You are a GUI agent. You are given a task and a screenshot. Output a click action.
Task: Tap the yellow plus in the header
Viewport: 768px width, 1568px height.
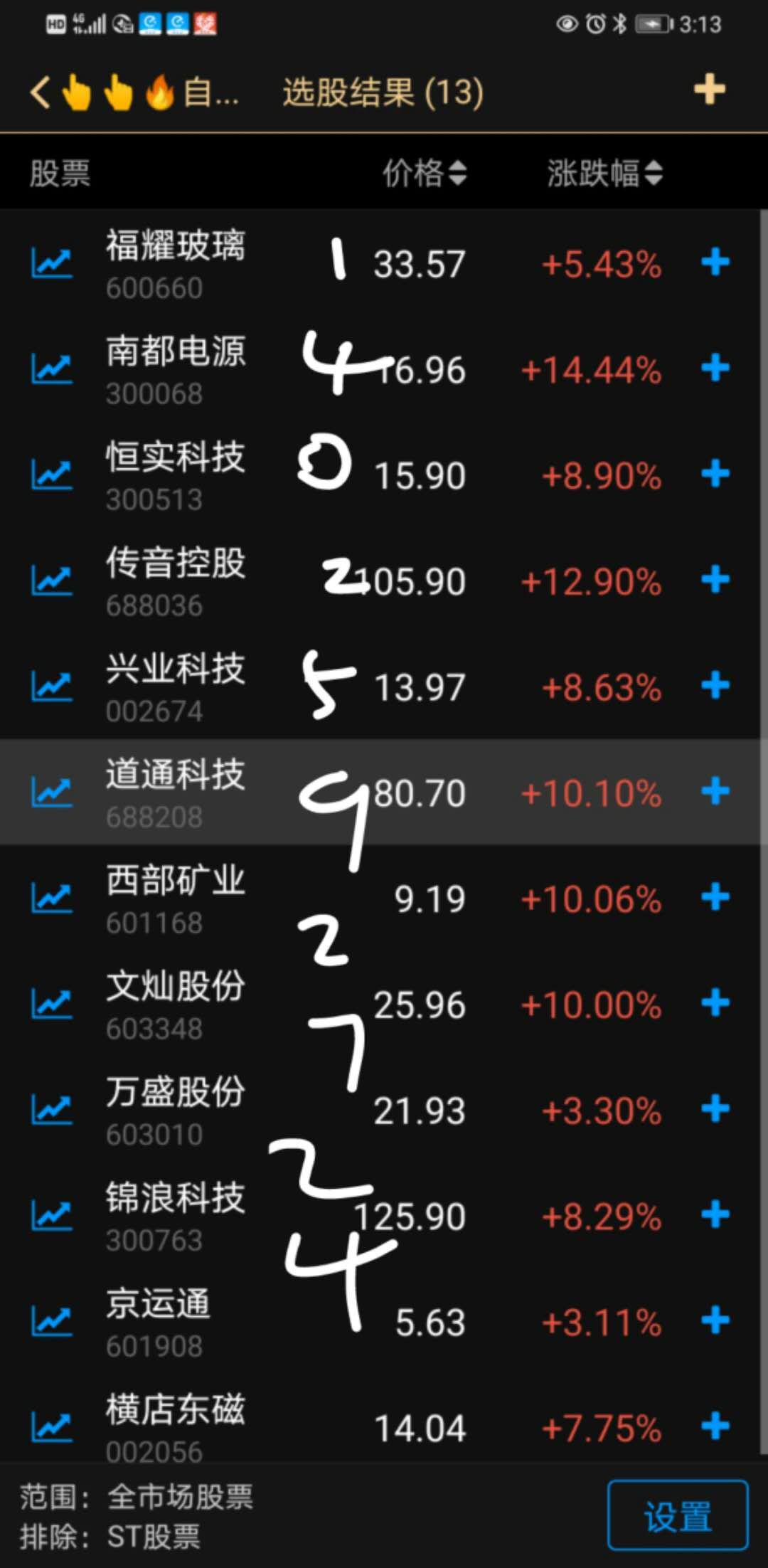pyautogui.click(x=709, y=90)
